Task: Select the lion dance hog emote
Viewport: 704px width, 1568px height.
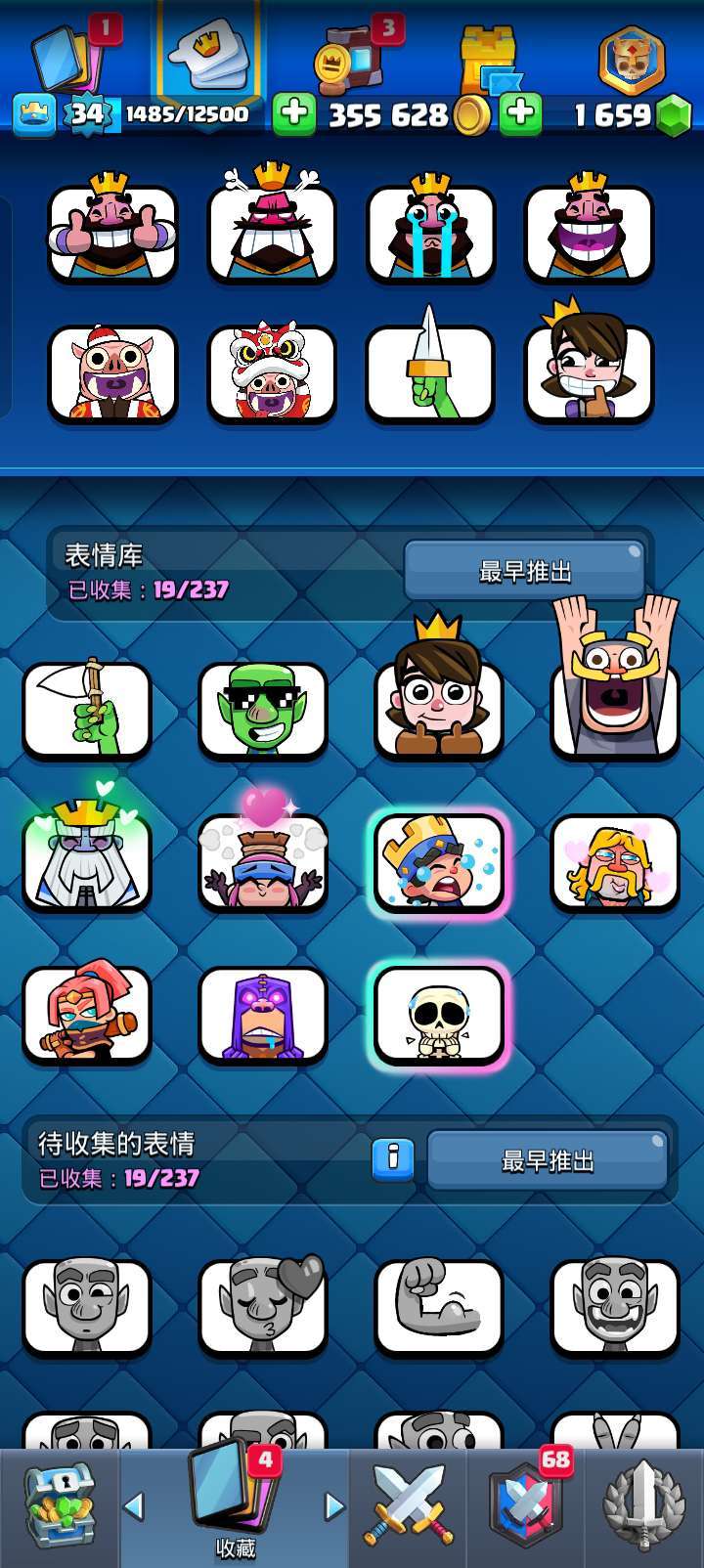Action: [271, 373]
